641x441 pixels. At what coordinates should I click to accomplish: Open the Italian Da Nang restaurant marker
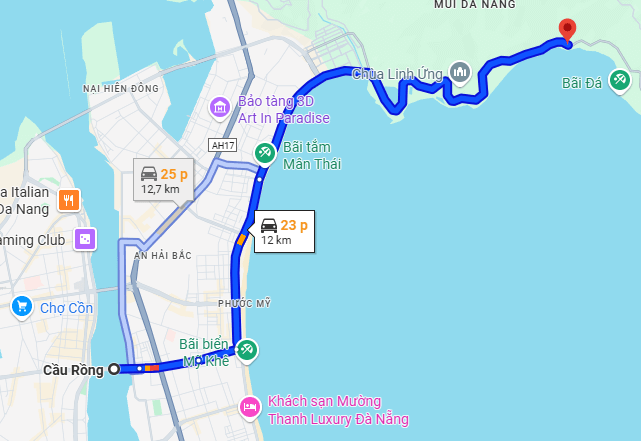[69, 199]
